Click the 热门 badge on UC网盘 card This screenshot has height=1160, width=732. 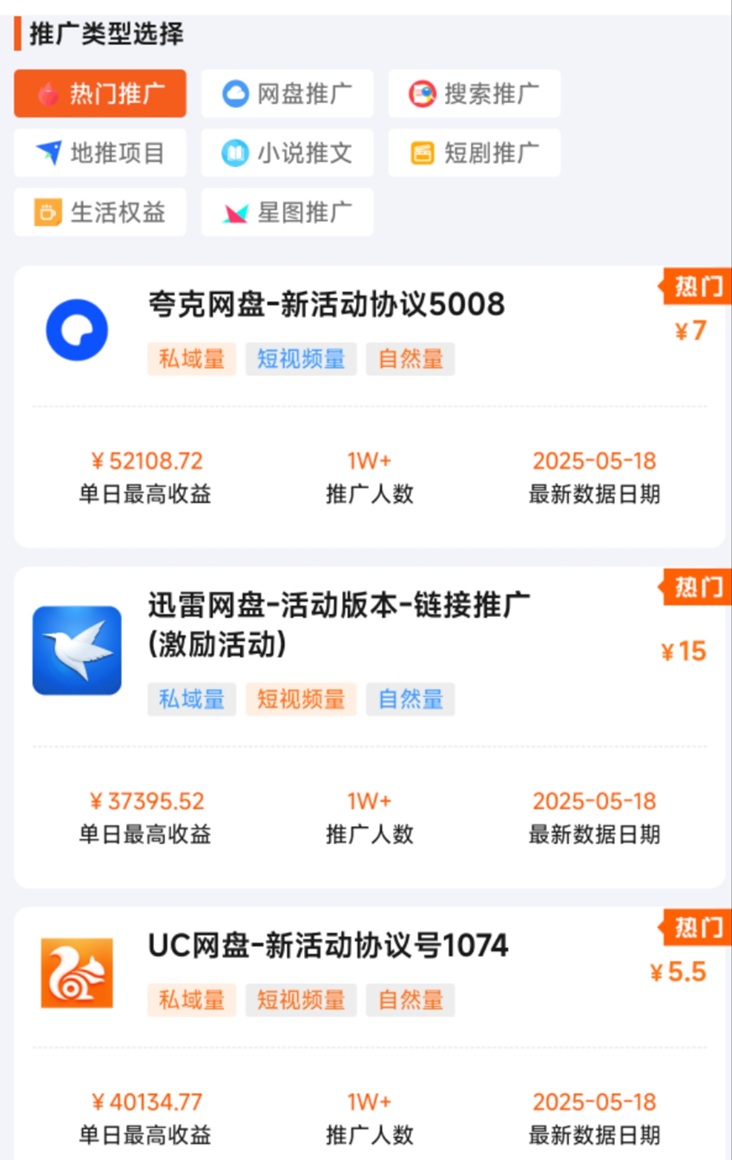(697, 928)
